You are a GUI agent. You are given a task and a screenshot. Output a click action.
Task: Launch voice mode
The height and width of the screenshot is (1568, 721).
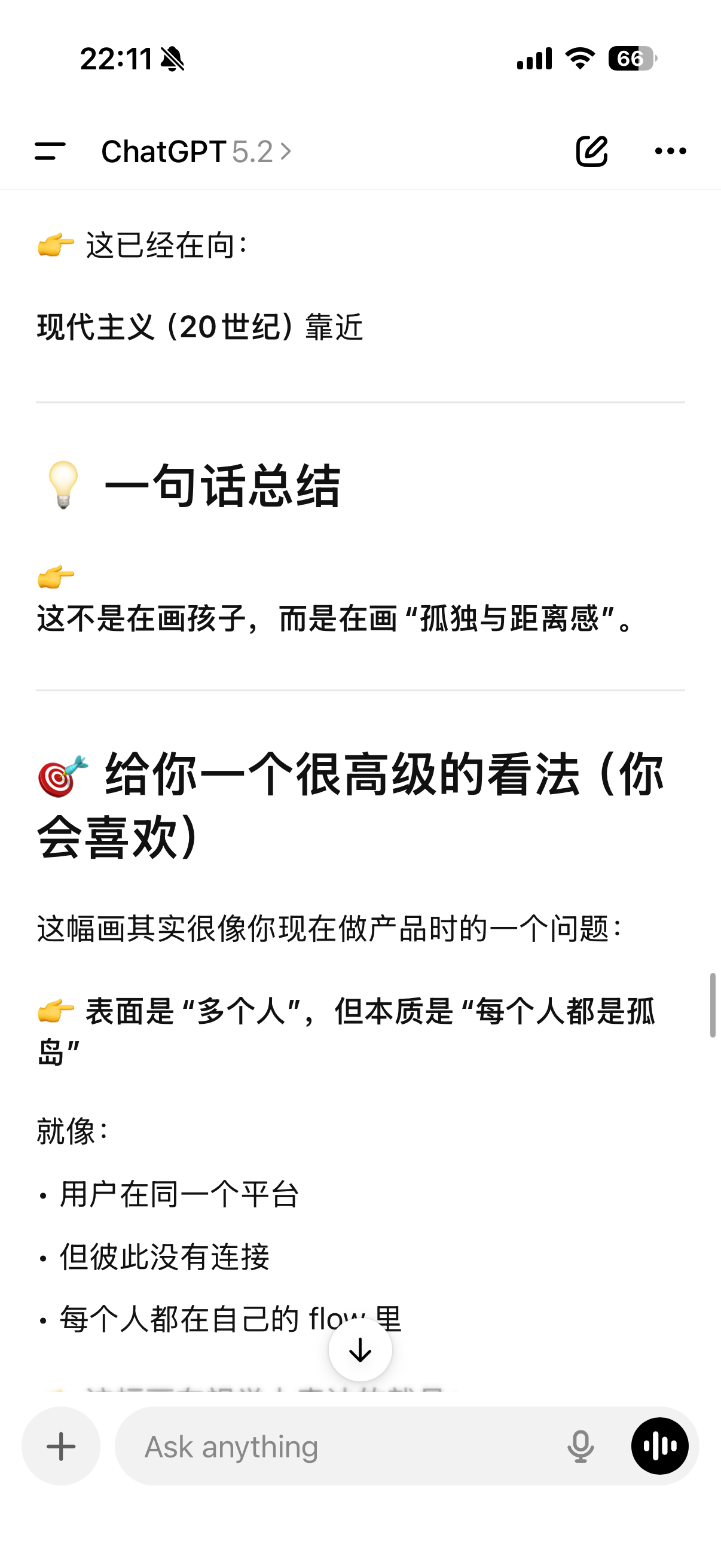pyautogui.click(x=659, y=1446)
